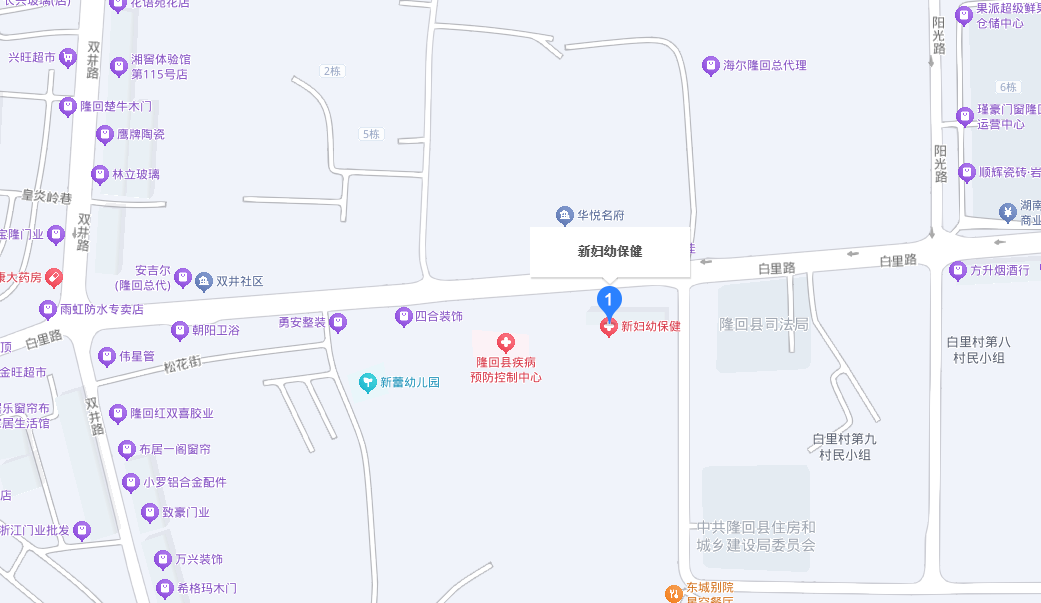The width and height of the screenshot is (1041, 603).
Task: Tap the 方升烟酒行 shop icon
Action: (x=958, y=270)
